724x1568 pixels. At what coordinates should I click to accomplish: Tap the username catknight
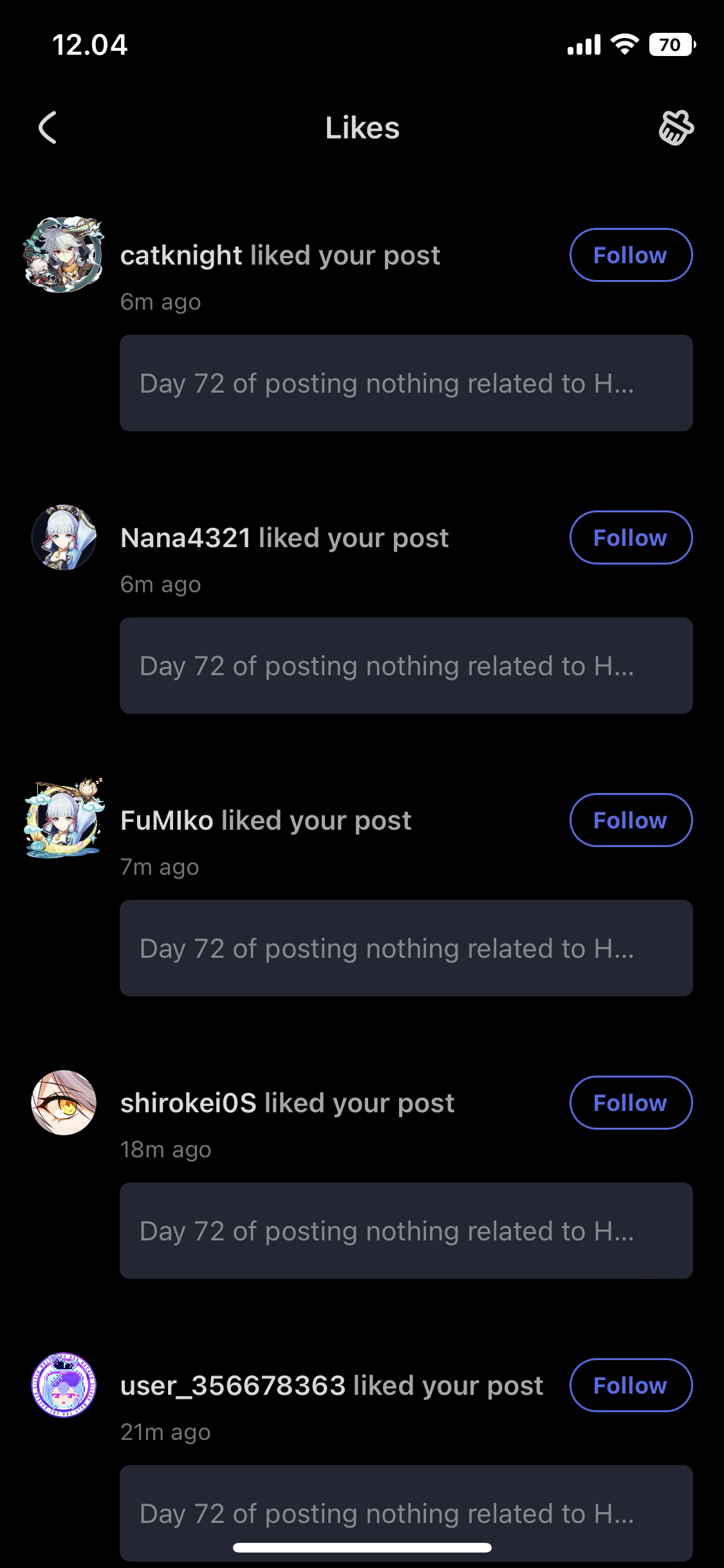(x=182, y=254)
